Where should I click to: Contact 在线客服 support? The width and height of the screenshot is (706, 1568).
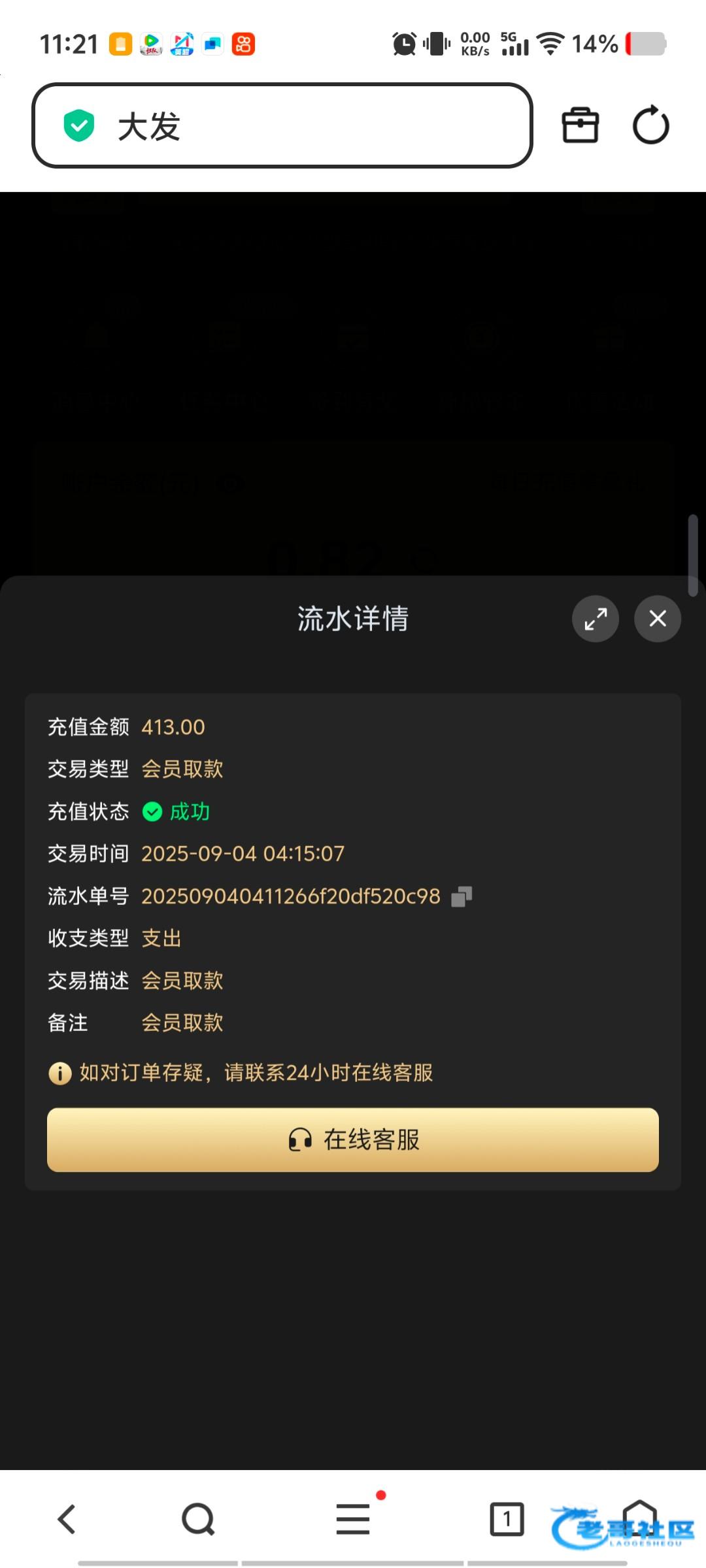coord(353,1139)
